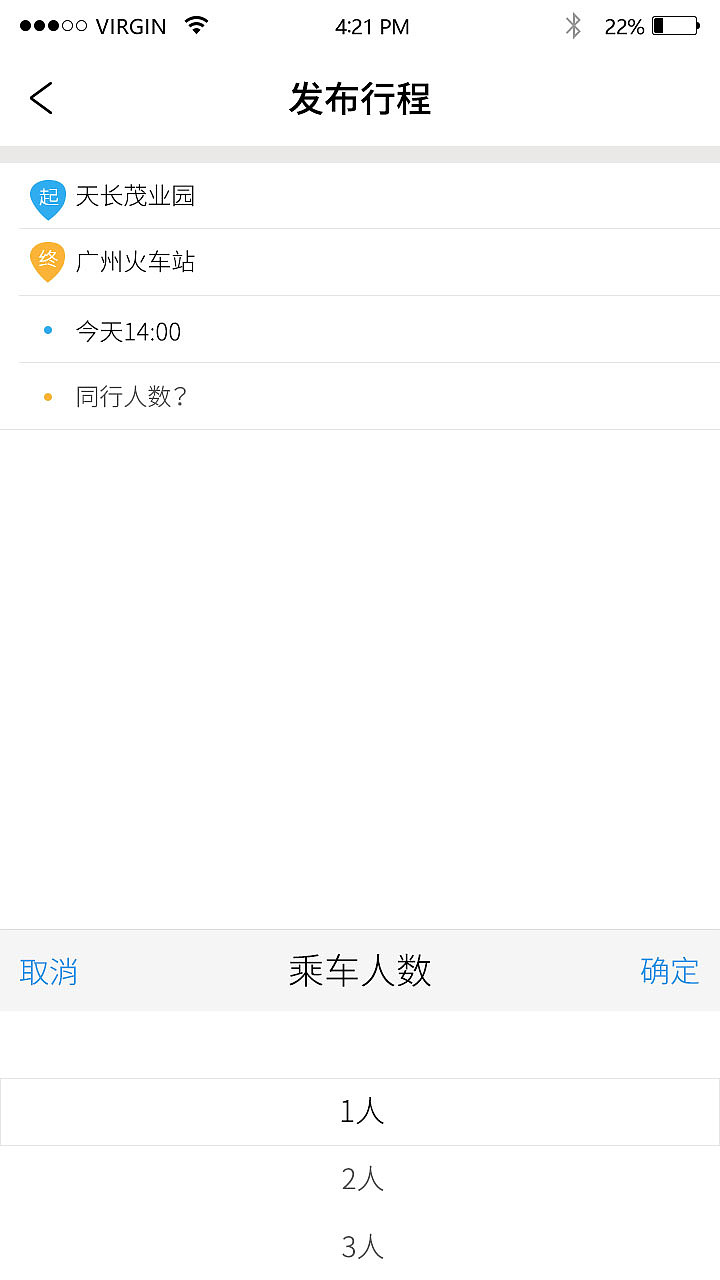Tap 确定 to confirm passenger count
Image resolution: width=720 pixels, height=1280 pixels.
669,971
